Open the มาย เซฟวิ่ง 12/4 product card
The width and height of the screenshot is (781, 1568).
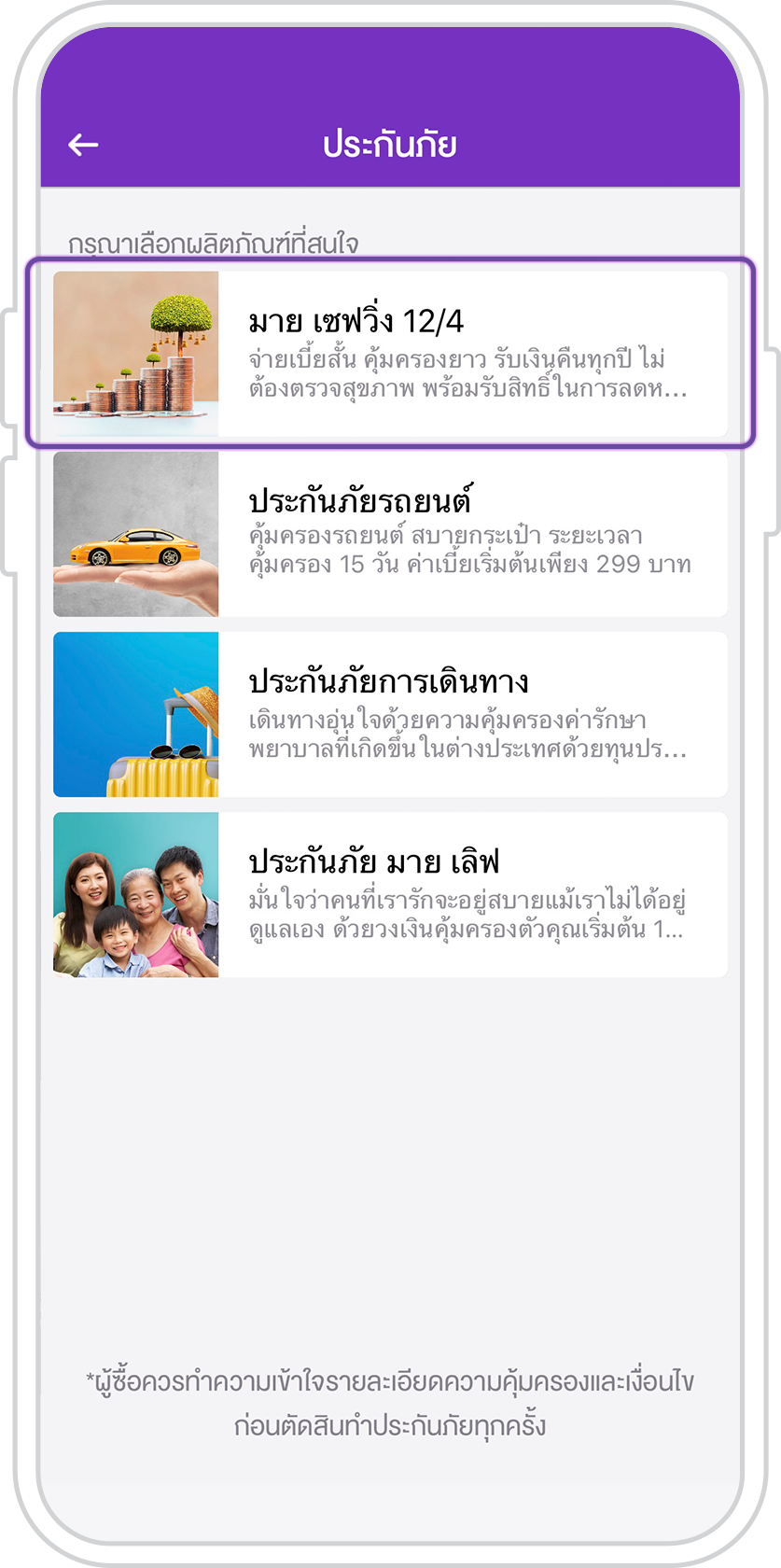[390, 354]
